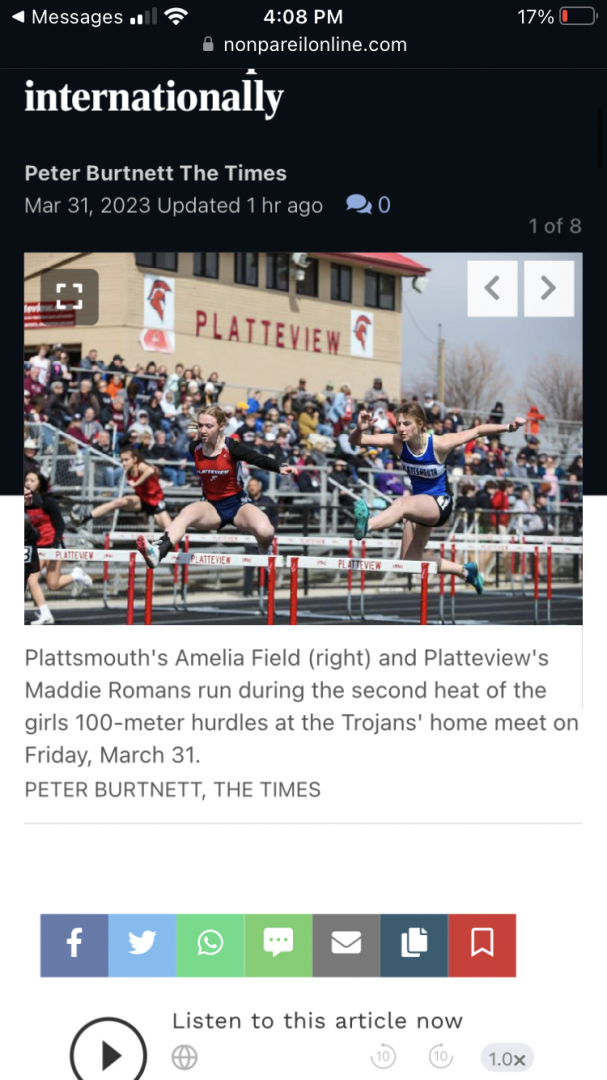Open the comments count link
This screenshot has width=607, height=1080.
point(368,205)
